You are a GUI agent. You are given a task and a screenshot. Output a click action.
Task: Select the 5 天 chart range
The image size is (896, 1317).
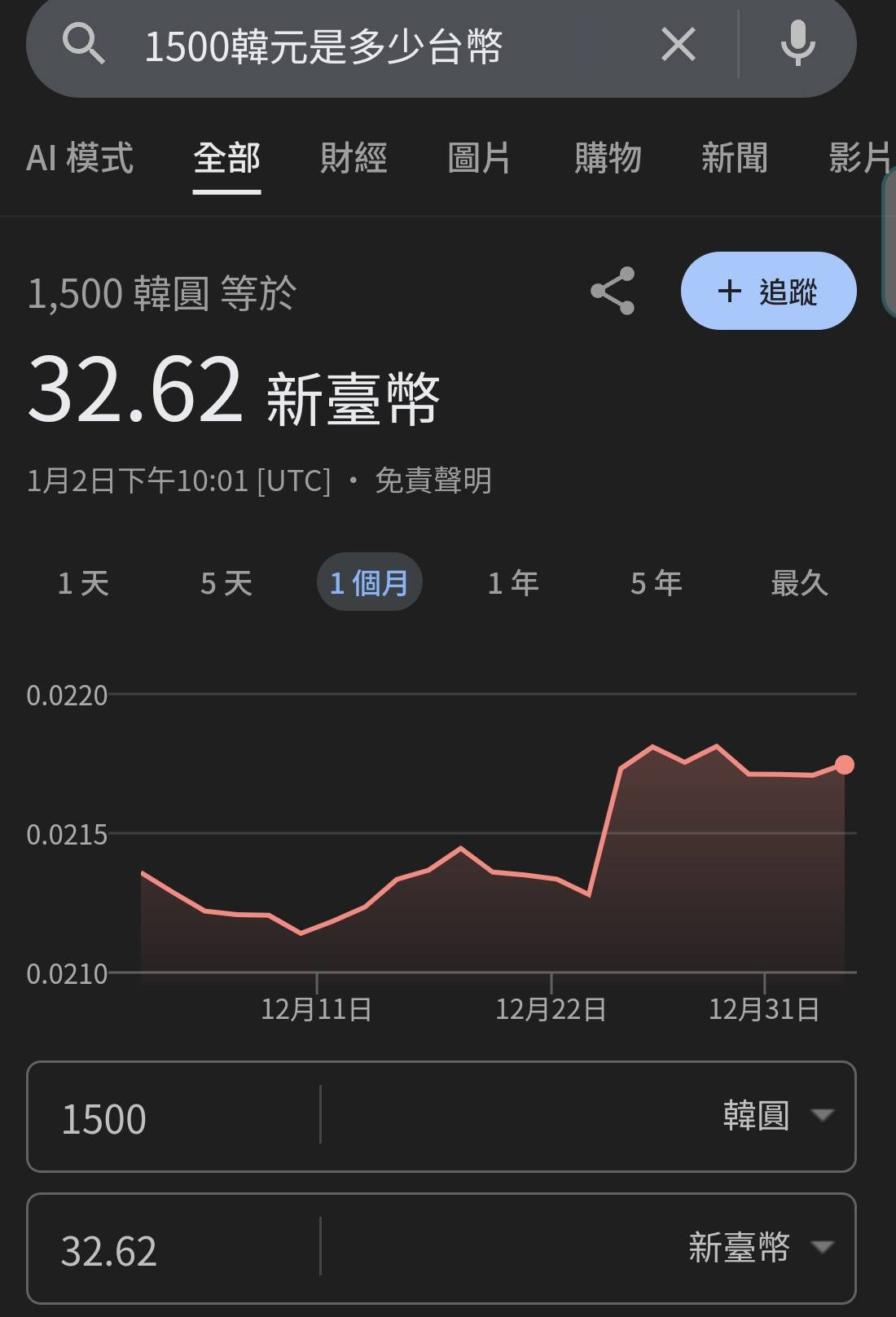(226, 582)
